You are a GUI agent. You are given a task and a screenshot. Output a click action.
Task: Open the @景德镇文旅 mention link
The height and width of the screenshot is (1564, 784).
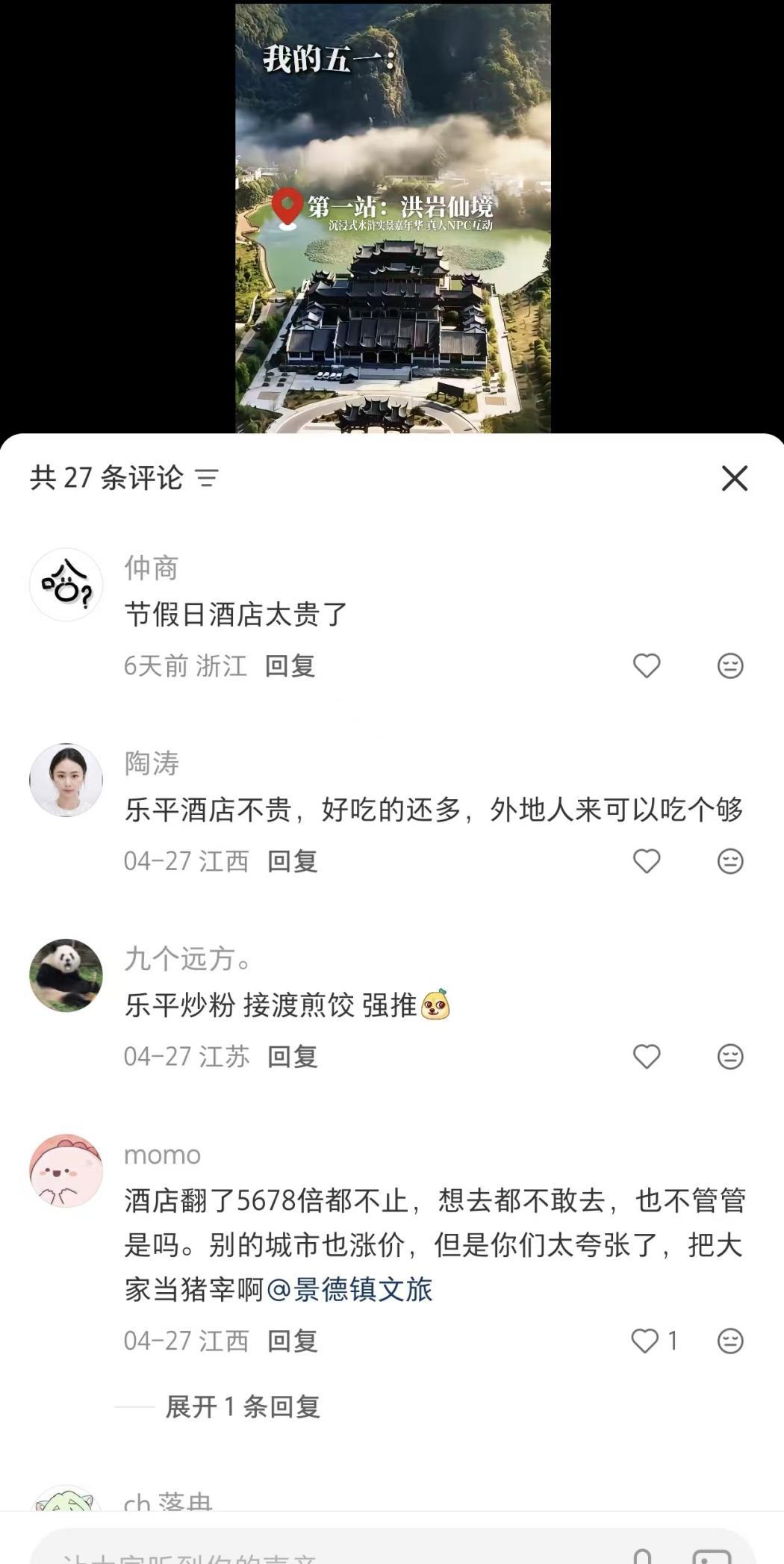pos(349,1290)
